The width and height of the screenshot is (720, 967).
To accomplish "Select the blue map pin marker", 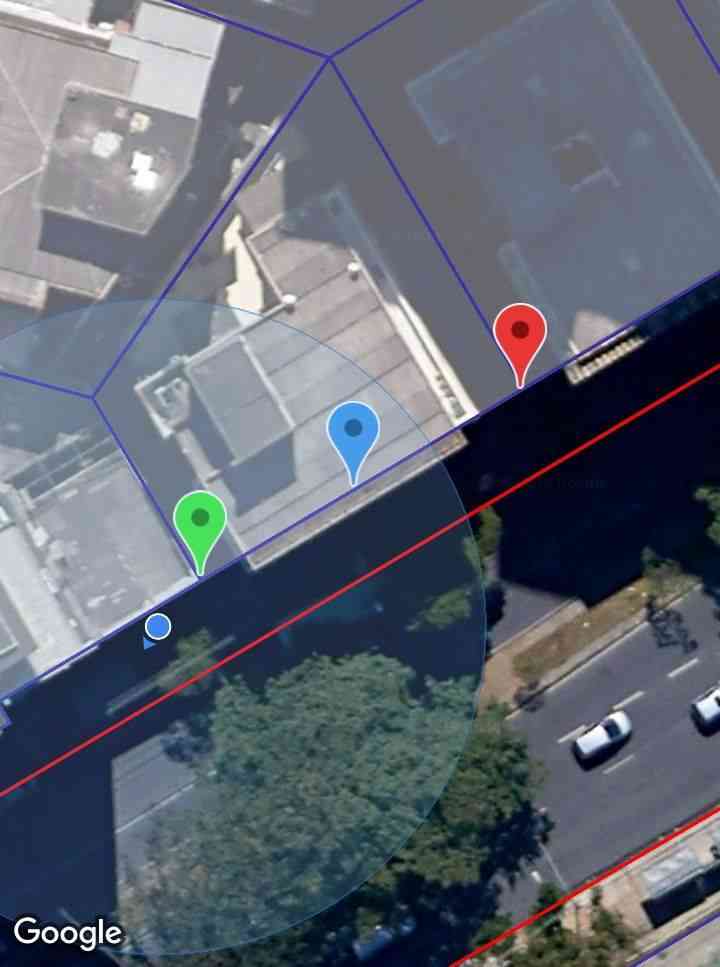I will [353, 433].
